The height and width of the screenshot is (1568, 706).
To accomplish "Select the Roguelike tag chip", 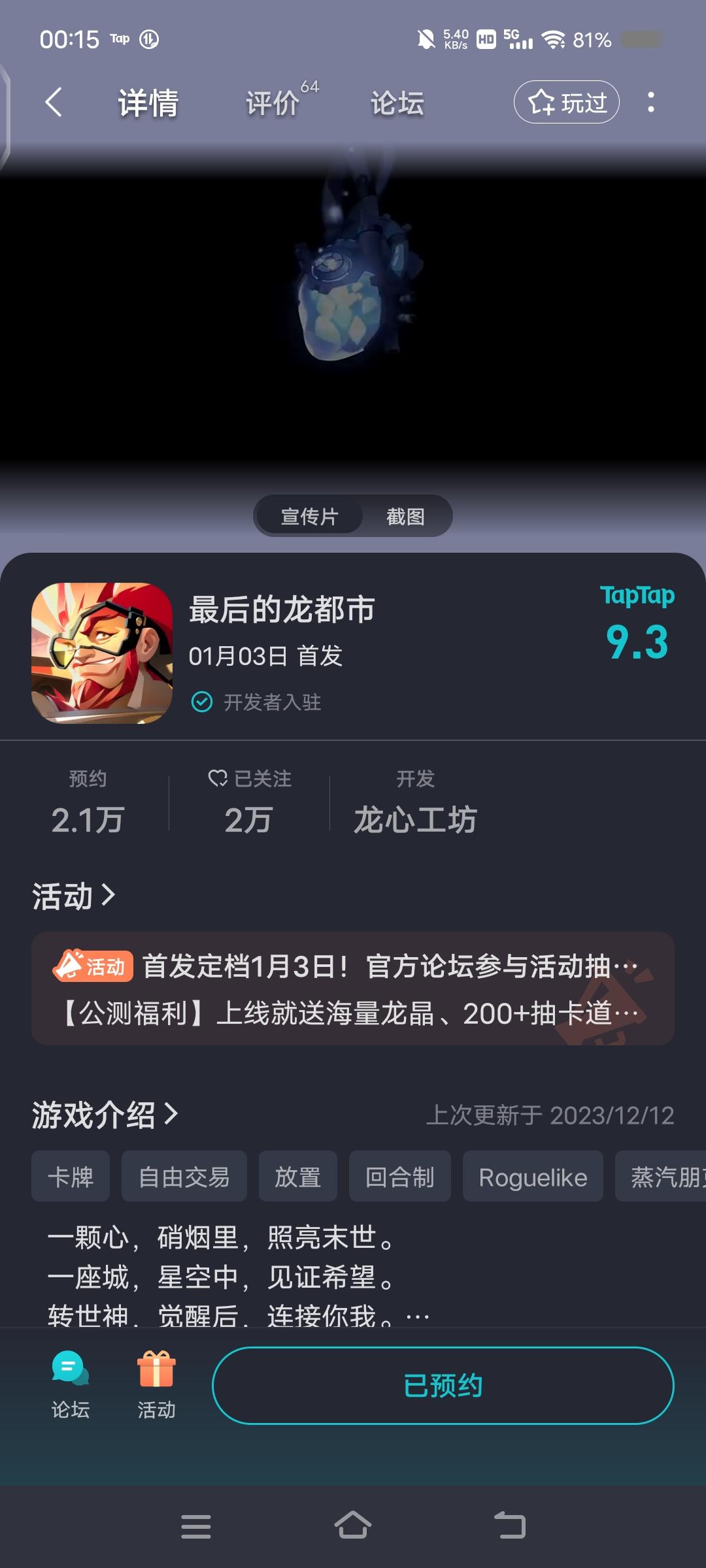I will point(532,1177).
